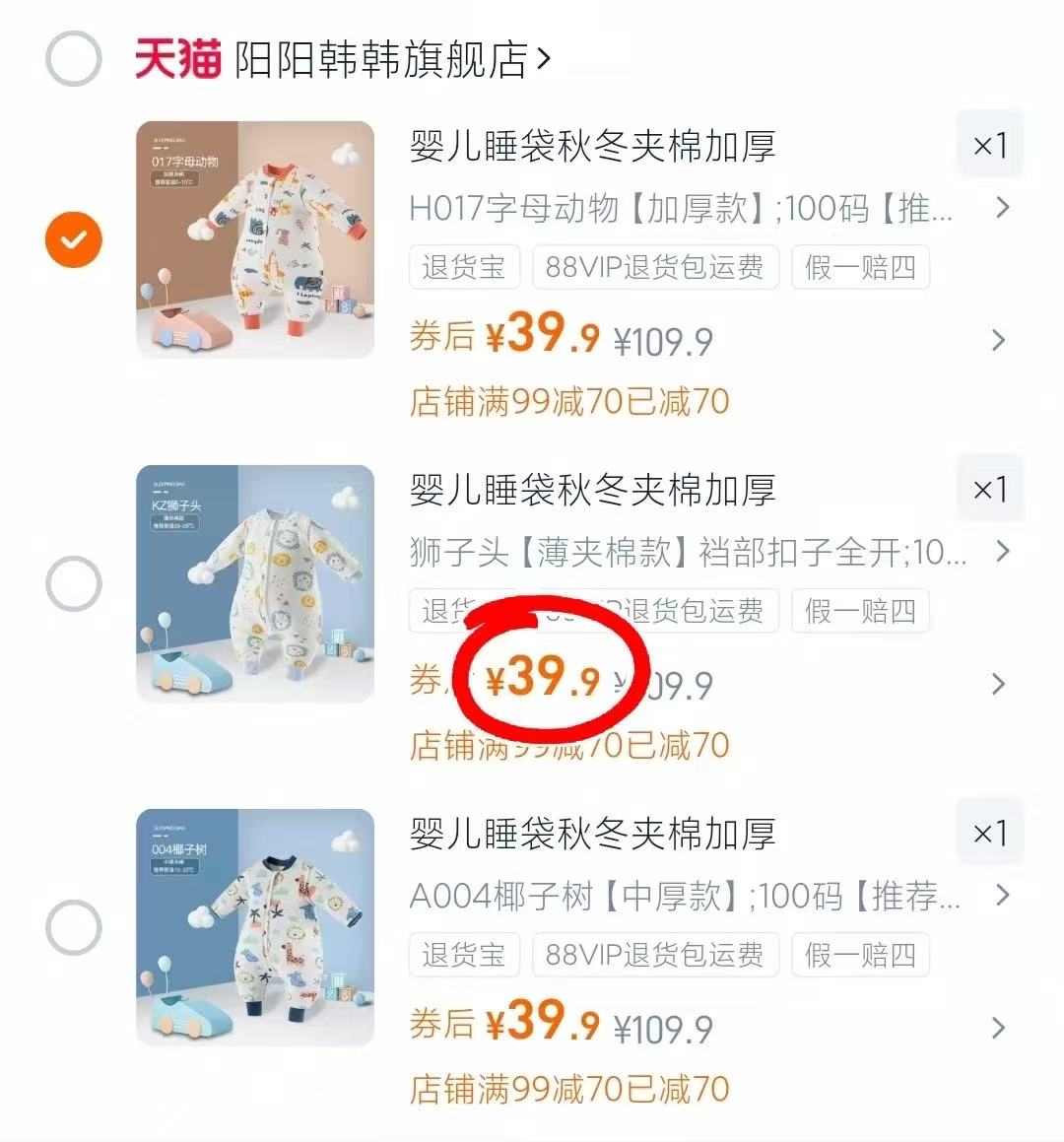1064x1142 pixels.
Task: Expand the A004椰子树 variant chevron
Action: pos(1003,897)
